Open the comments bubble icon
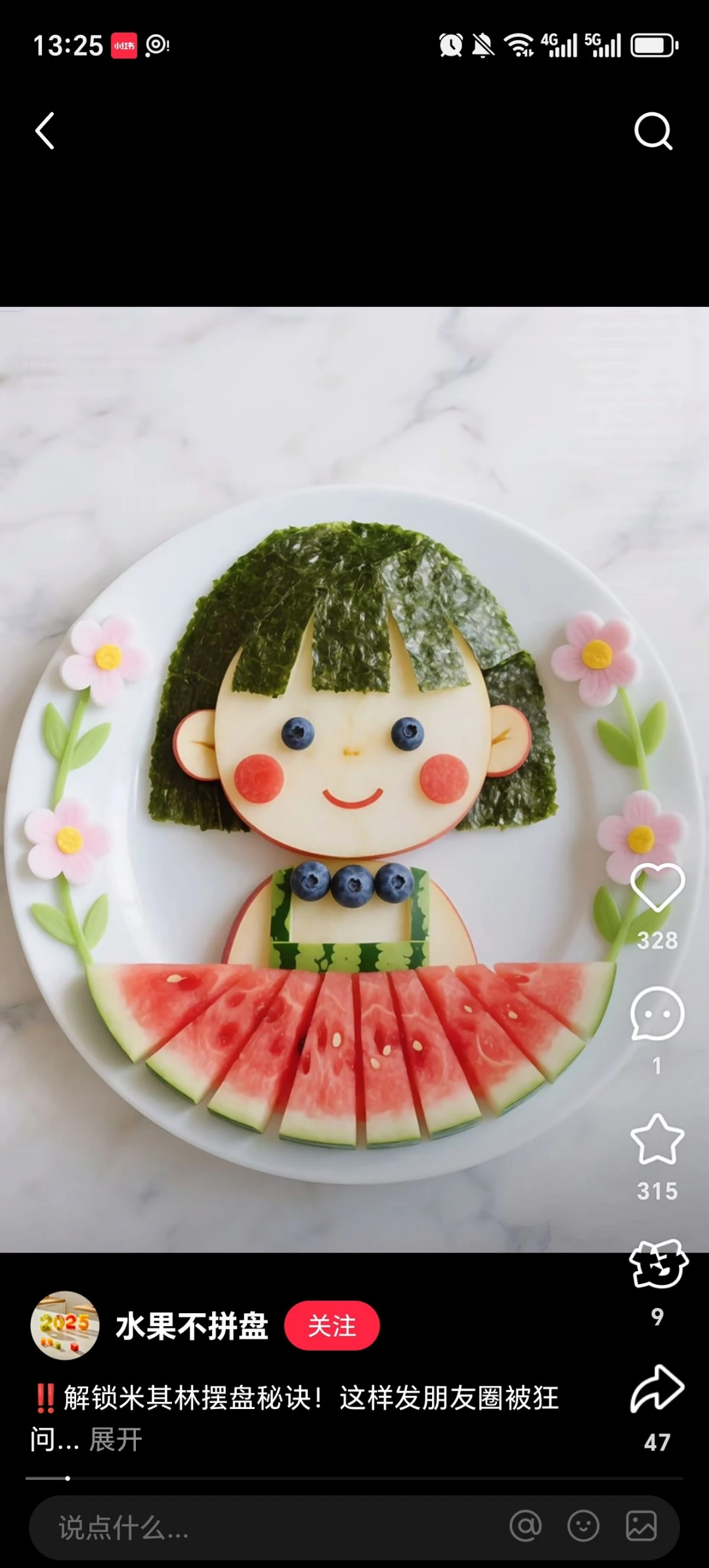This screenshot has width=709, height=1568. [x=657, y=1014]
